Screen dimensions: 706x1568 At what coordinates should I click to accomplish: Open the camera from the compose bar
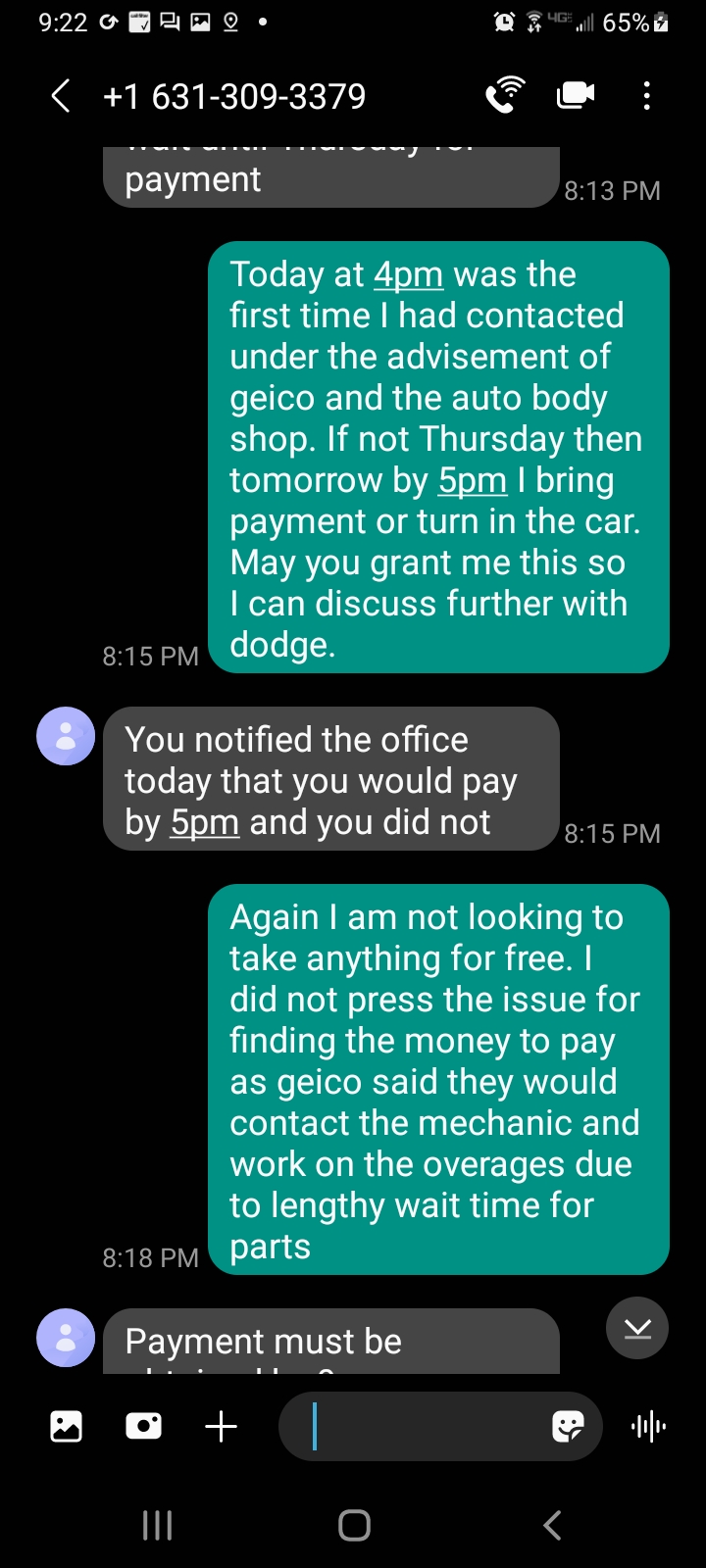pos(144,1426)
